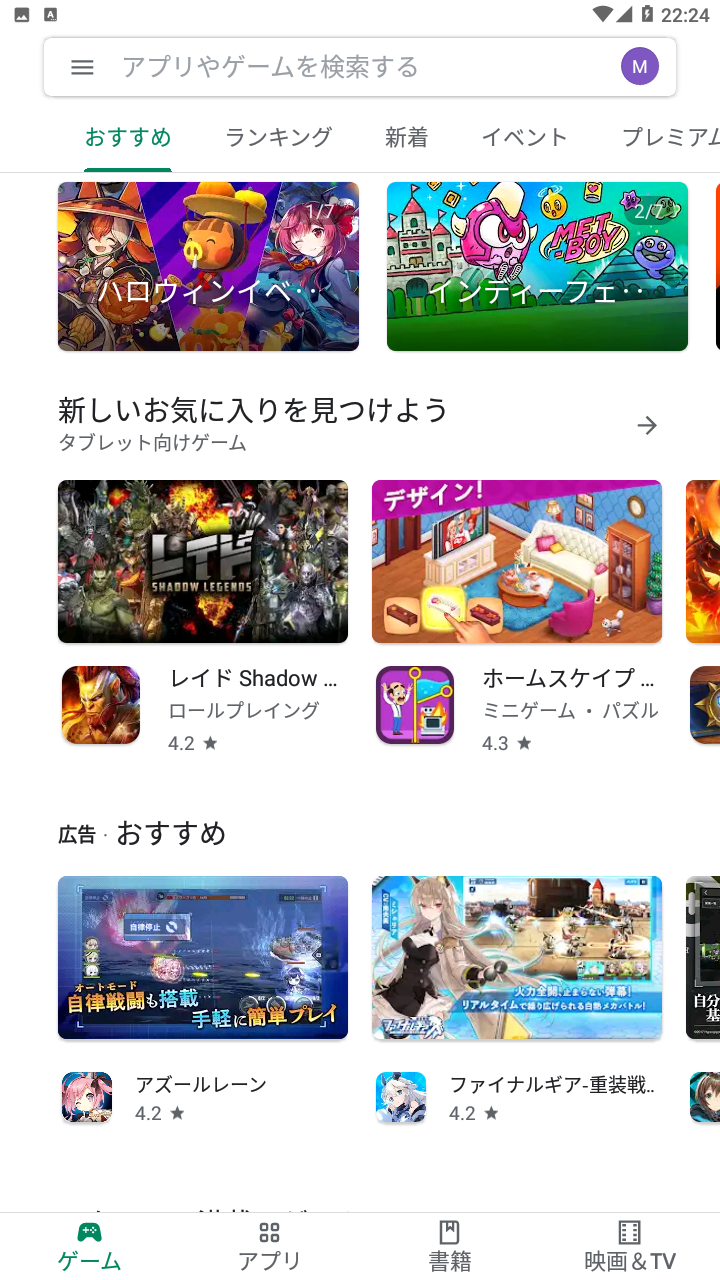This screenshot has height=1280, width=720.
Task: Go to the アプリ bottom tab
Action: (x=269, y=1246)
